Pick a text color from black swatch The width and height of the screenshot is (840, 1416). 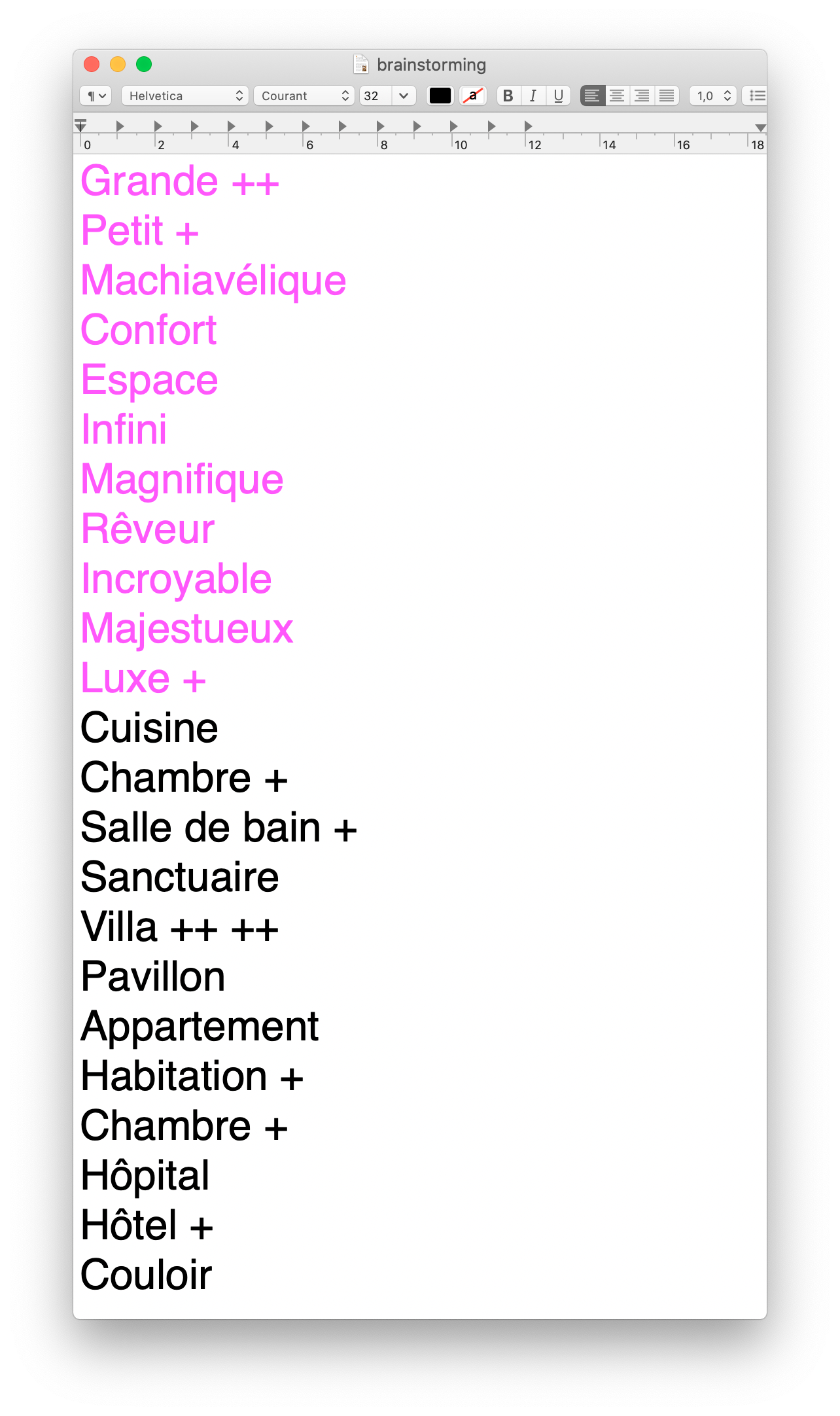pyautogui.click(x=440, y=96)
